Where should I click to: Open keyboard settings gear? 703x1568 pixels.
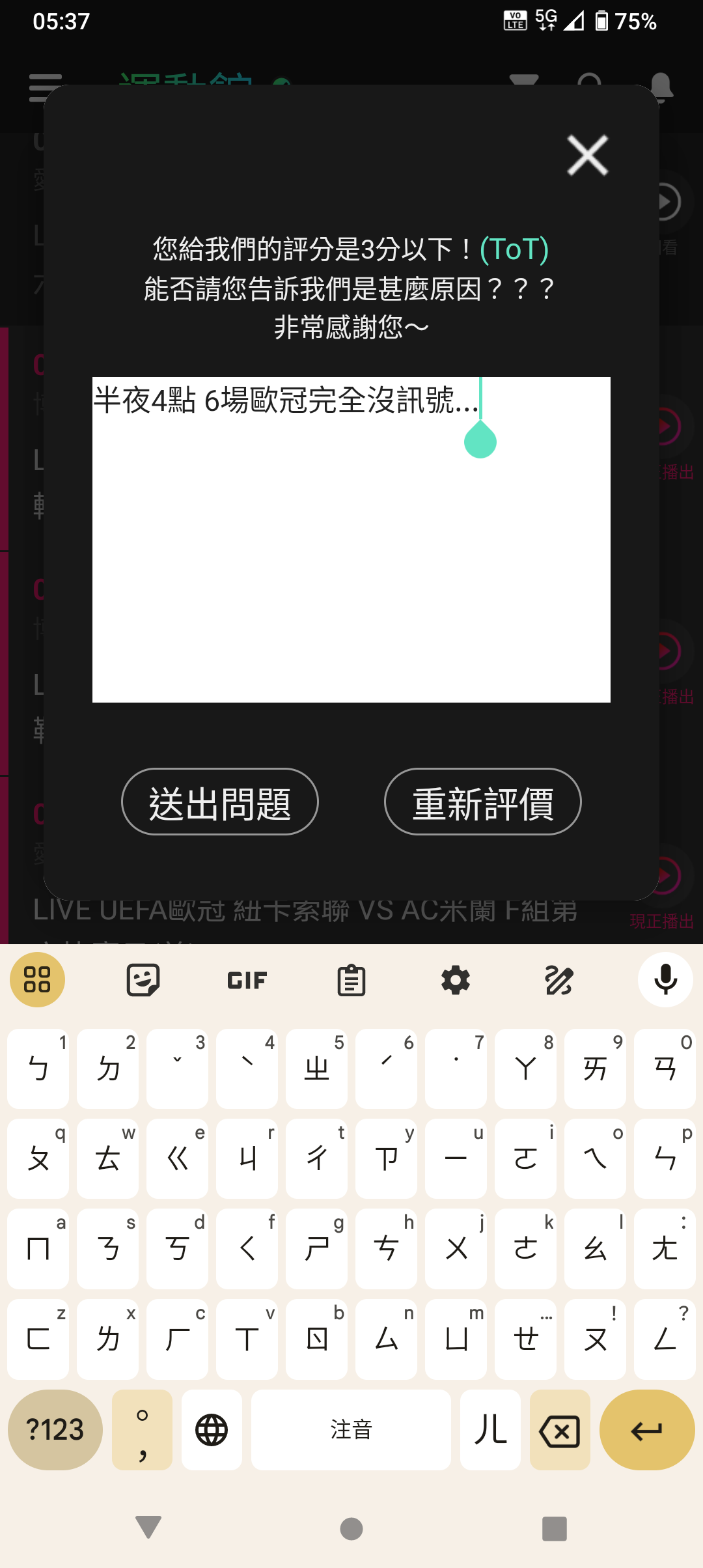pos(456,980)
